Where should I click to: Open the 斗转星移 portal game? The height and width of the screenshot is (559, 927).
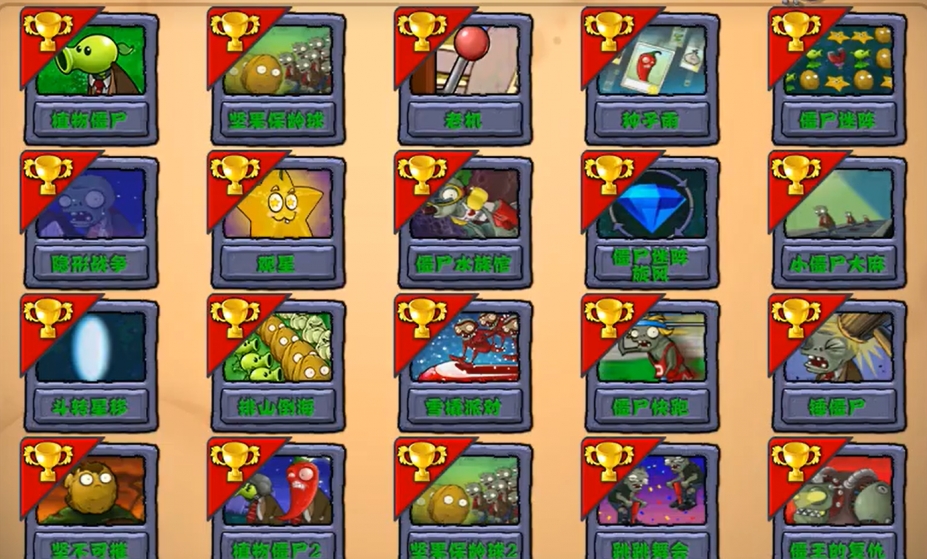click(x=90, y=365)
